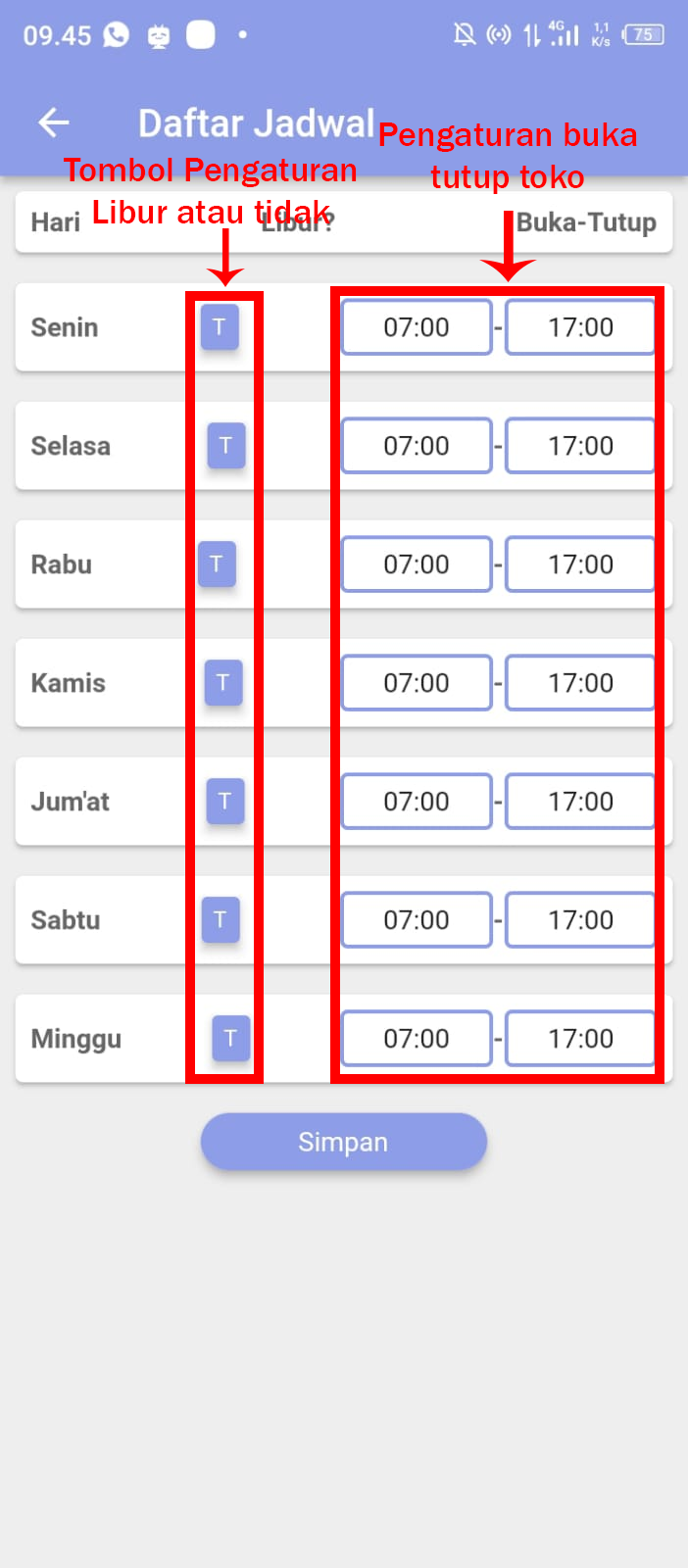Edit Senin closing time 17:00

point(580,327)
